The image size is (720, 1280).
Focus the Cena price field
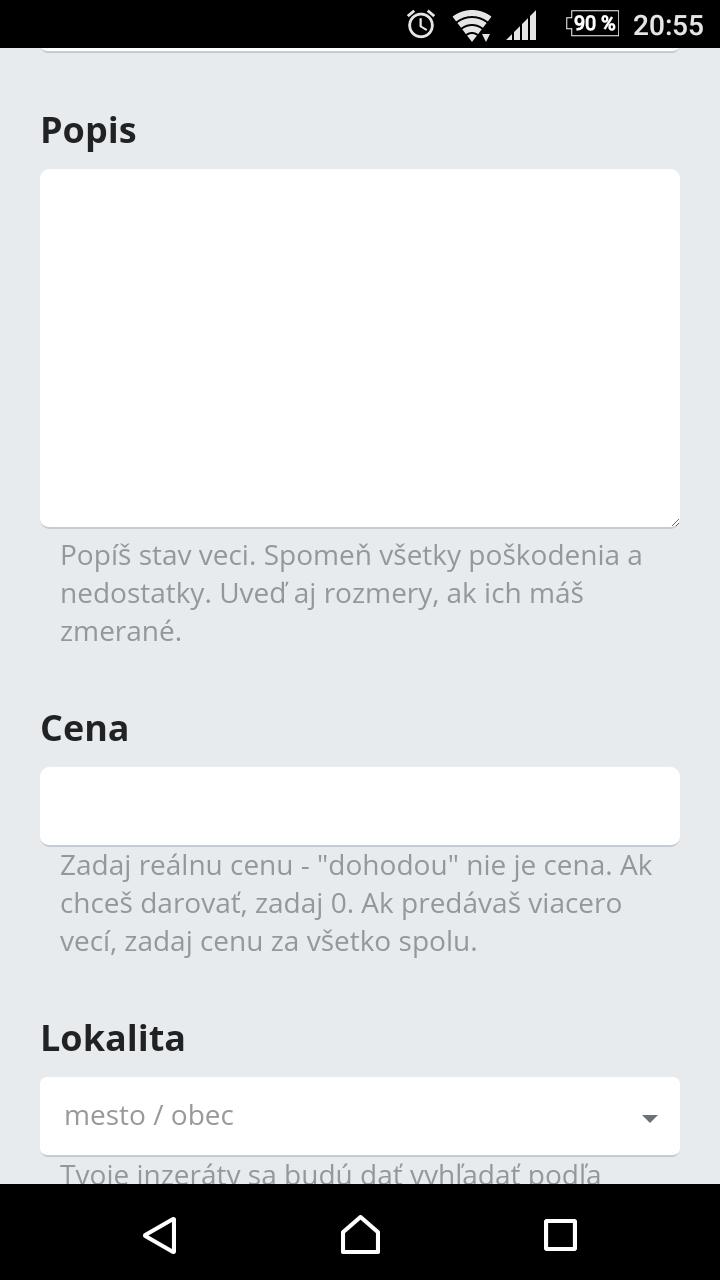point(360,805)
